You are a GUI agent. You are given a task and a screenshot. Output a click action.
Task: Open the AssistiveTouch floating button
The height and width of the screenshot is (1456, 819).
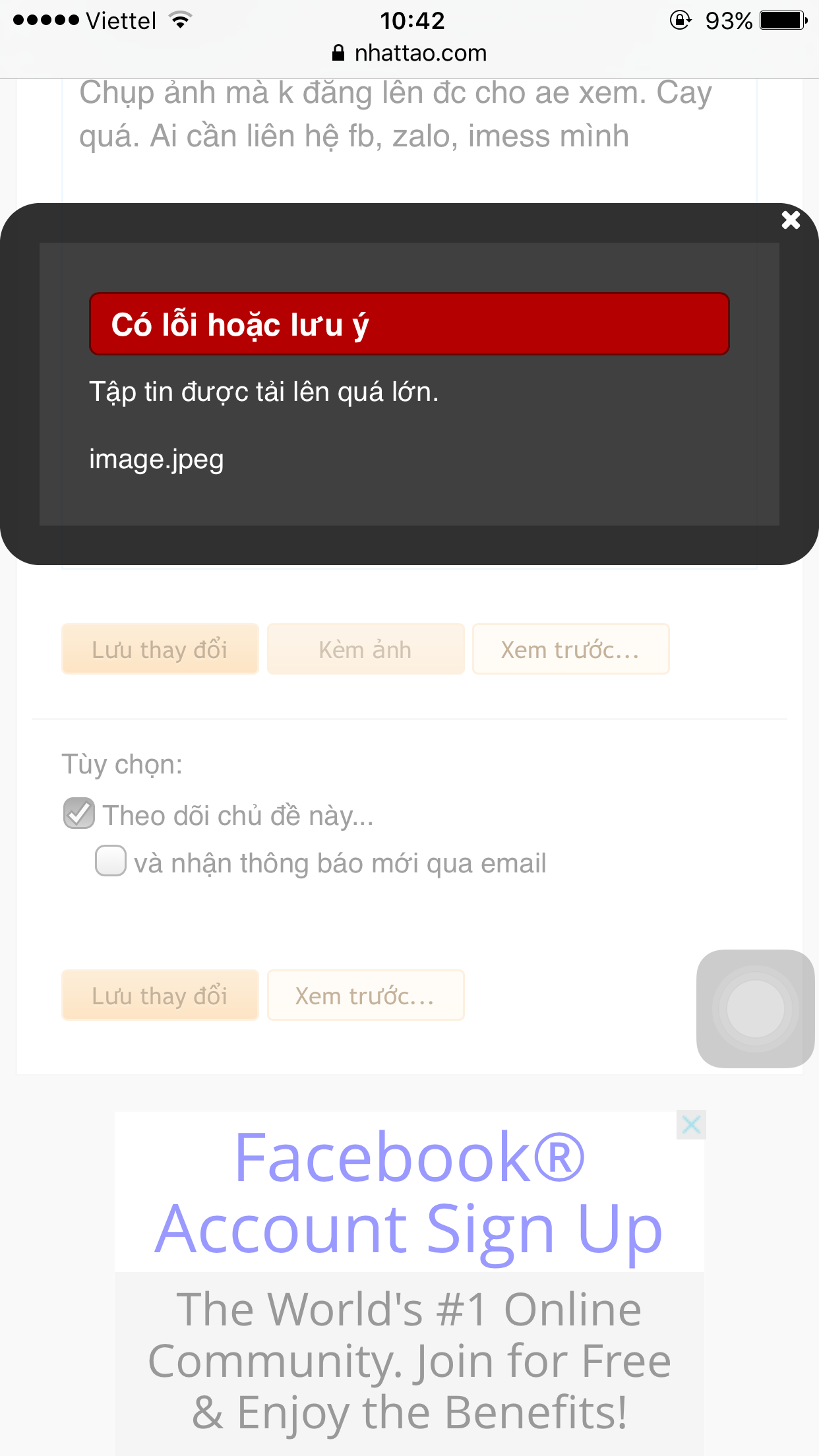756,1008
